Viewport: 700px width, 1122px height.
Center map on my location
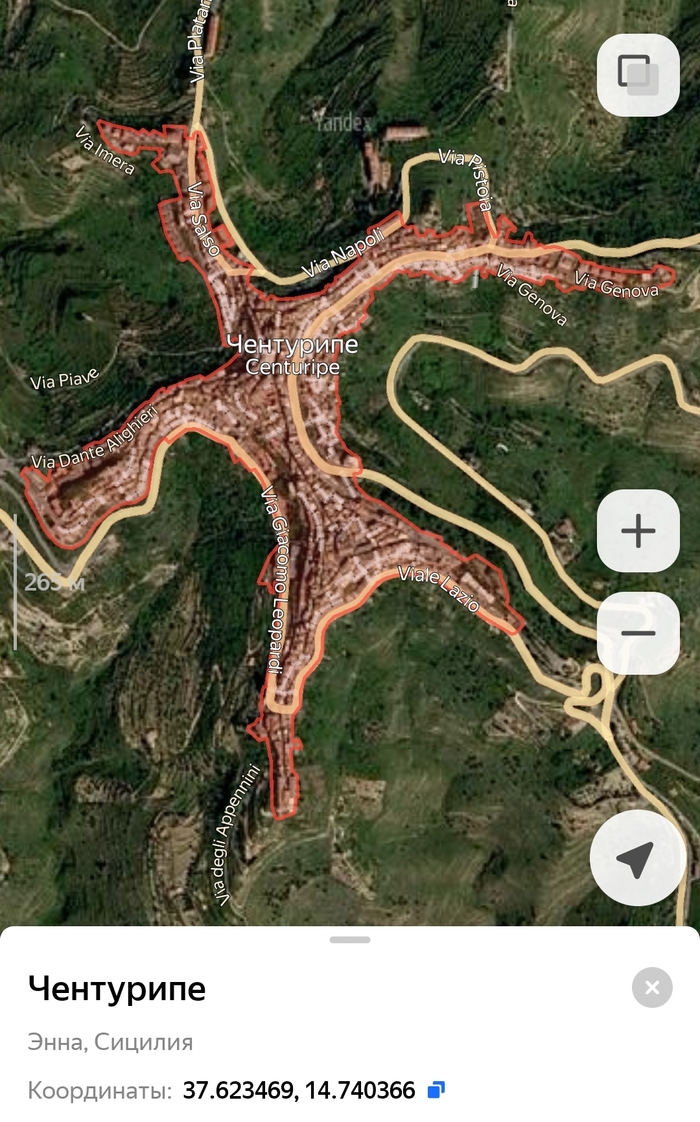pos(634,857)
